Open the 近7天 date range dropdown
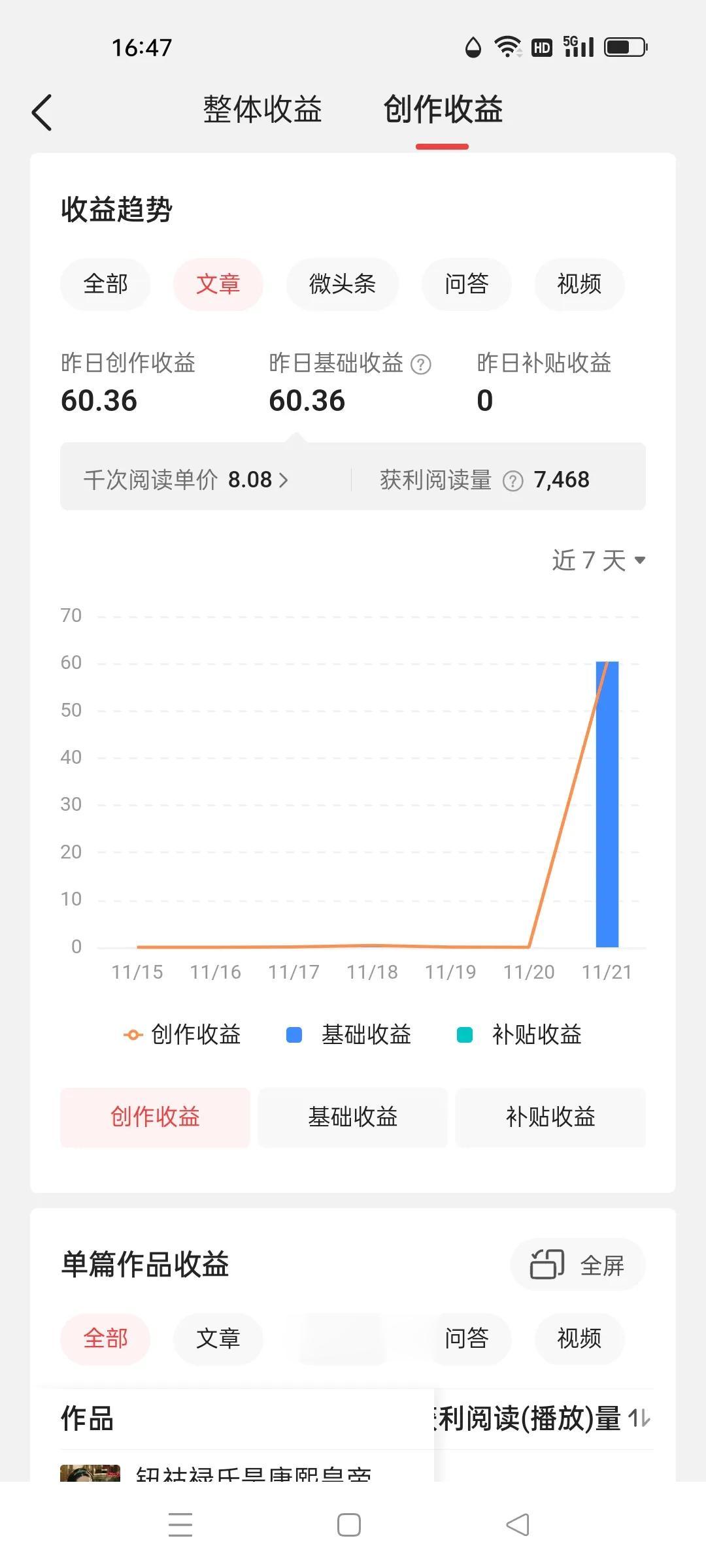This screenshot has width=706, height=1568. tap(599, 561)
